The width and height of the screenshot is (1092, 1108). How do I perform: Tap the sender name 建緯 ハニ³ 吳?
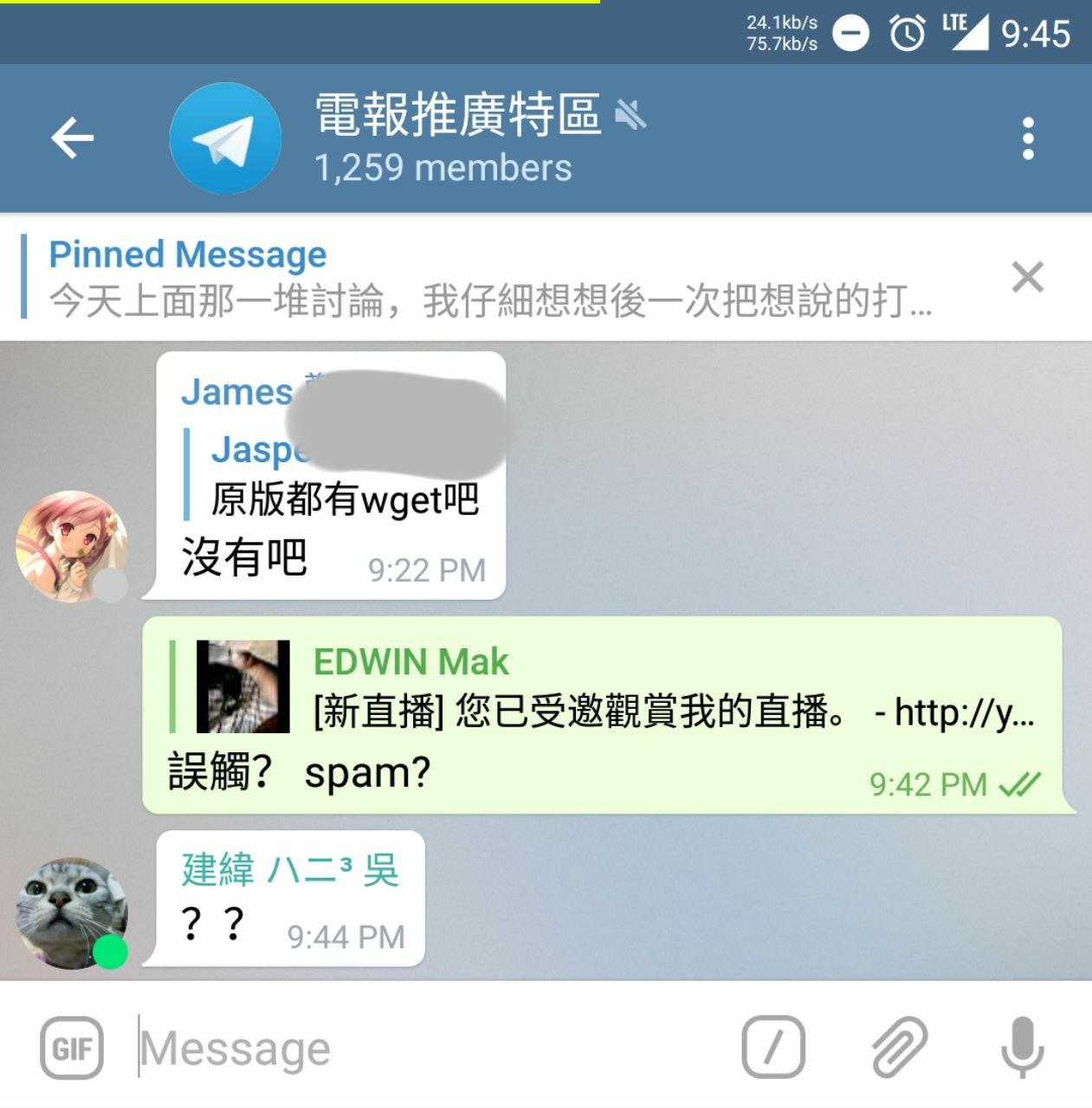click(290, 870)
